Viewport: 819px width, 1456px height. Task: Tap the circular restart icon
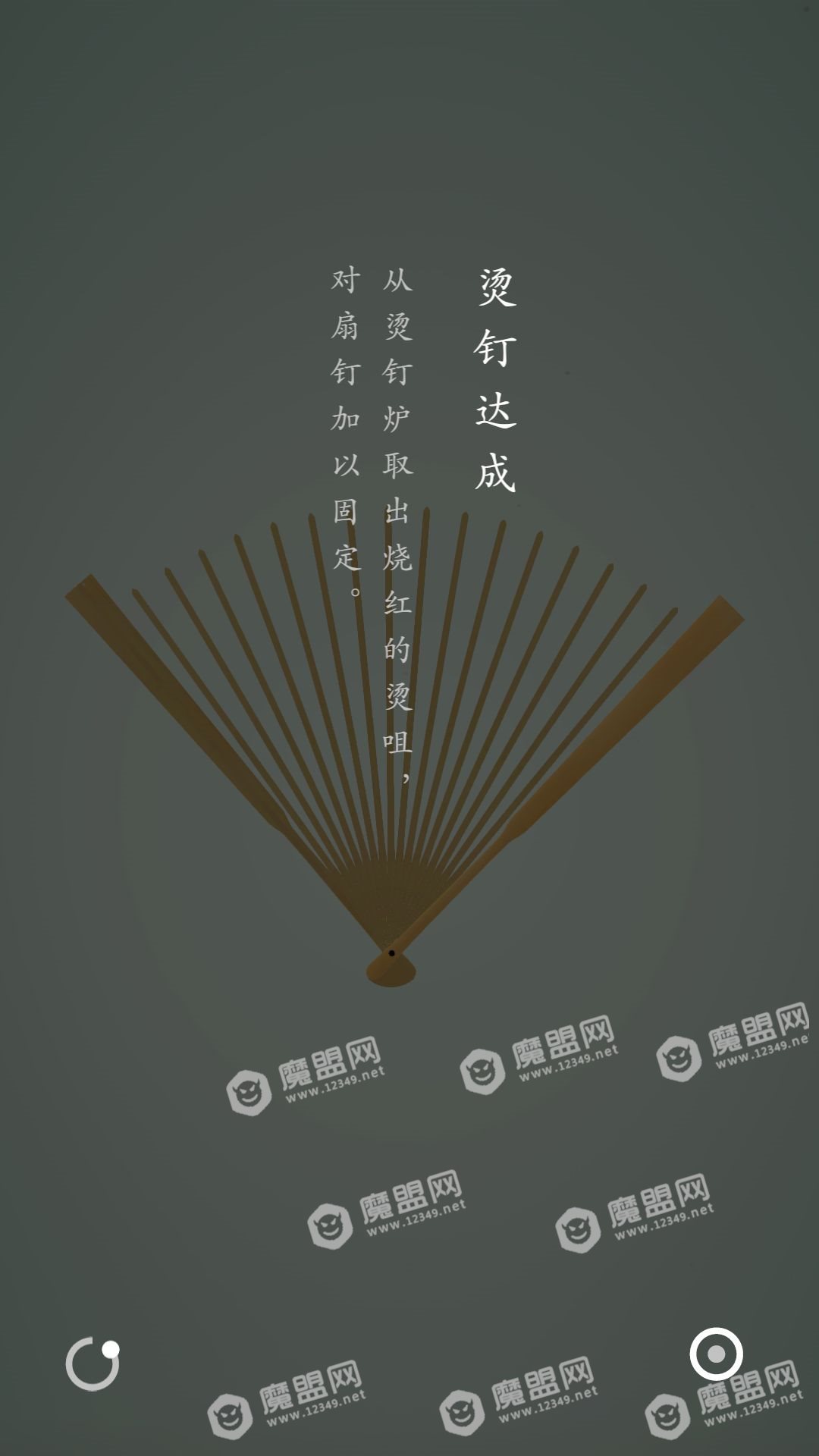[93, 1363]
